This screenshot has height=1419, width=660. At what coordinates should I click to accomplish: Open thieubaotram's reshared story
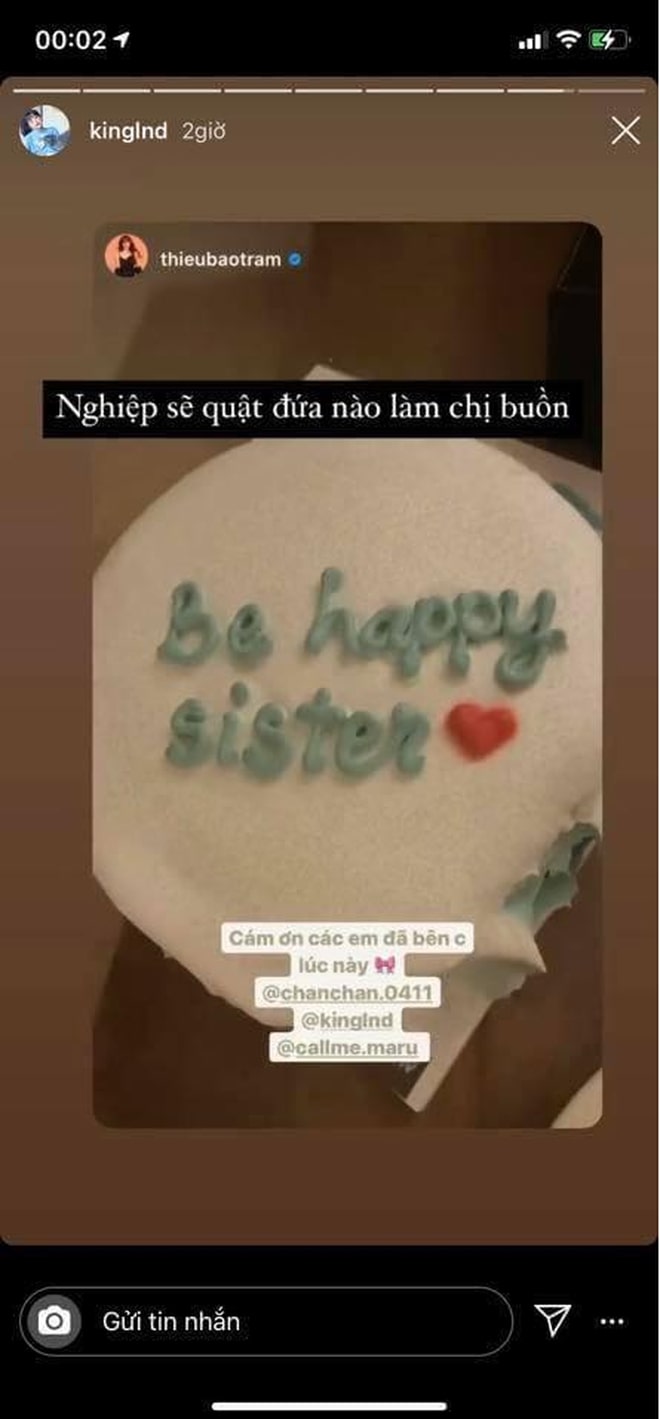coord(346,675)
